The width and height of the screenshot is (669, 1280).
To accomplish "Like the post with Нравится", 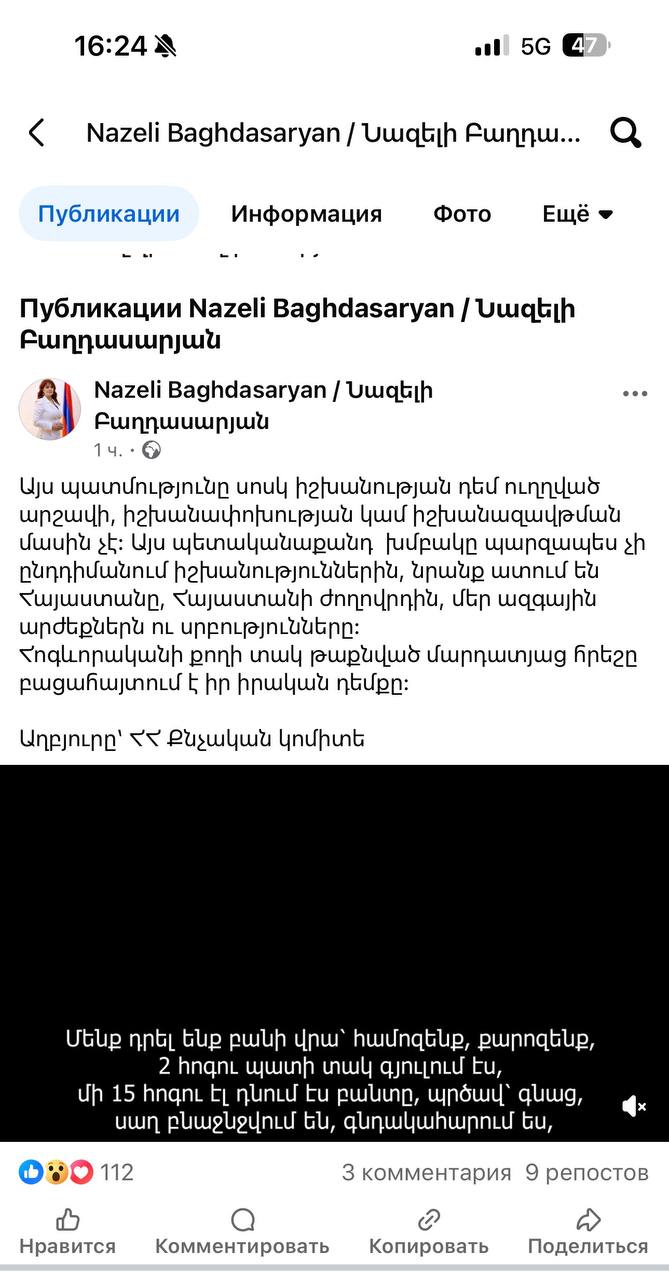I will point(67,1231).
